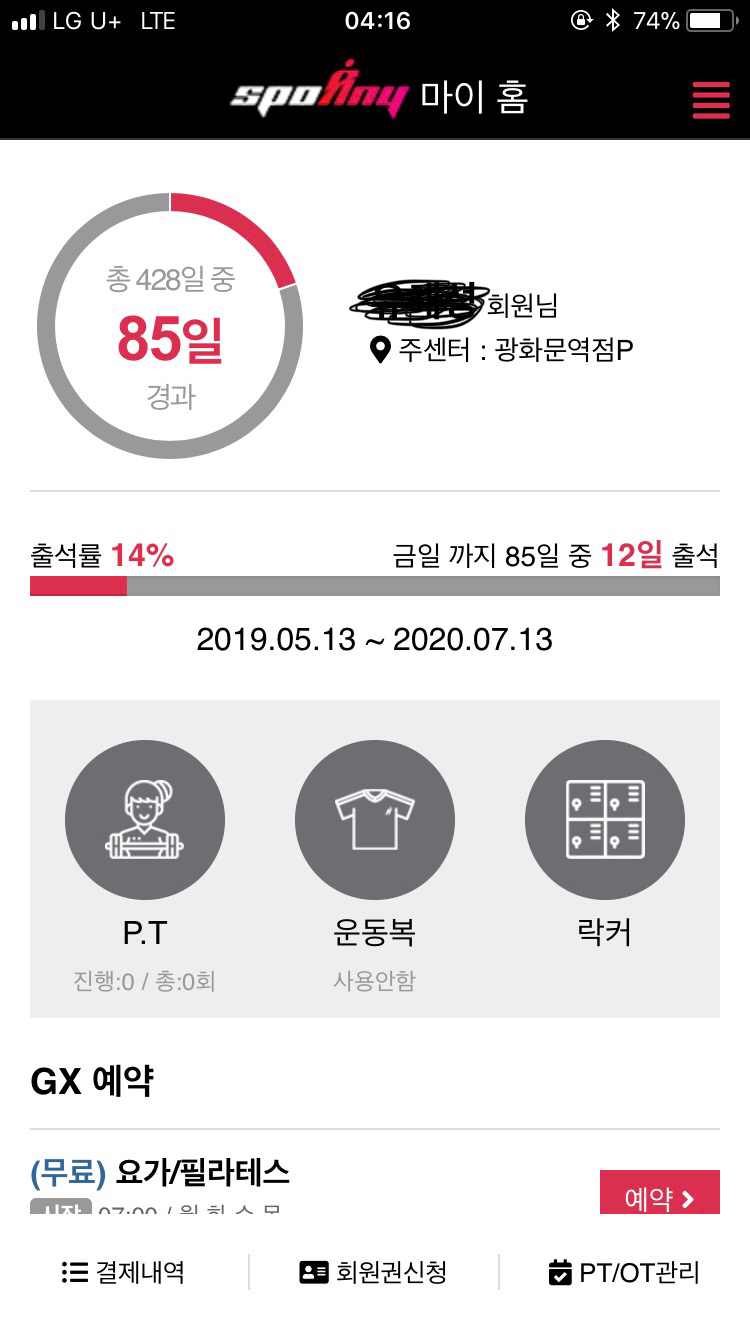Open the 운동복 option
The image size is (750, 1334).
(375, 820)
